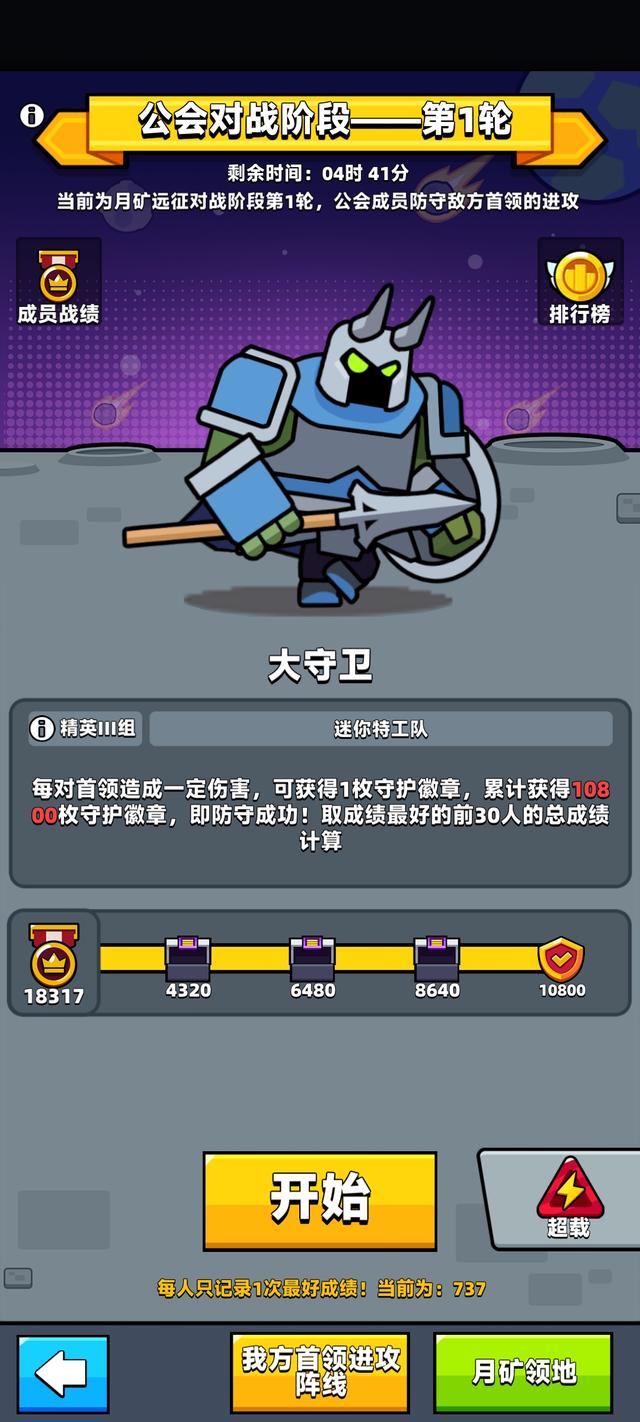Tap the 10800 shield milestone
The width and height of the screenshot is (640, 1422).
pyautogui.click(x=561, y=959)
